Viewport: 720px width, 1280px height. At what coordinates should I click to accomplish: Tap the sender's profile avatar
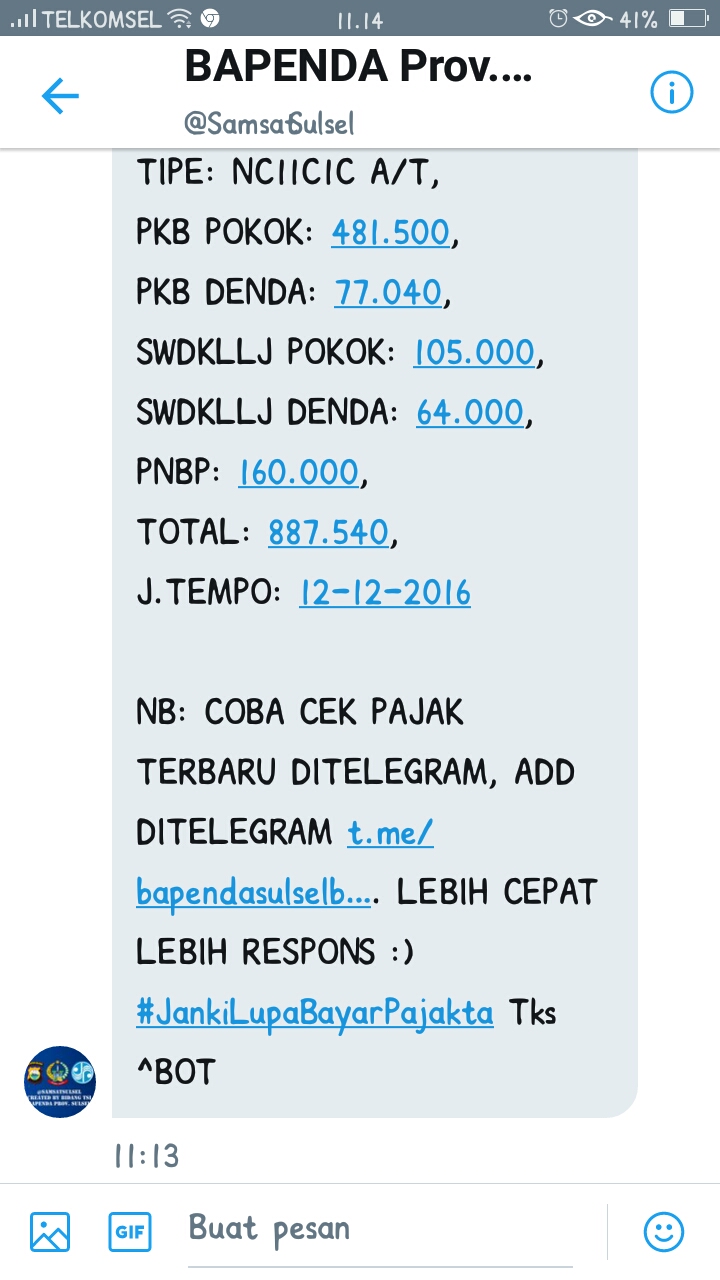60,1081
